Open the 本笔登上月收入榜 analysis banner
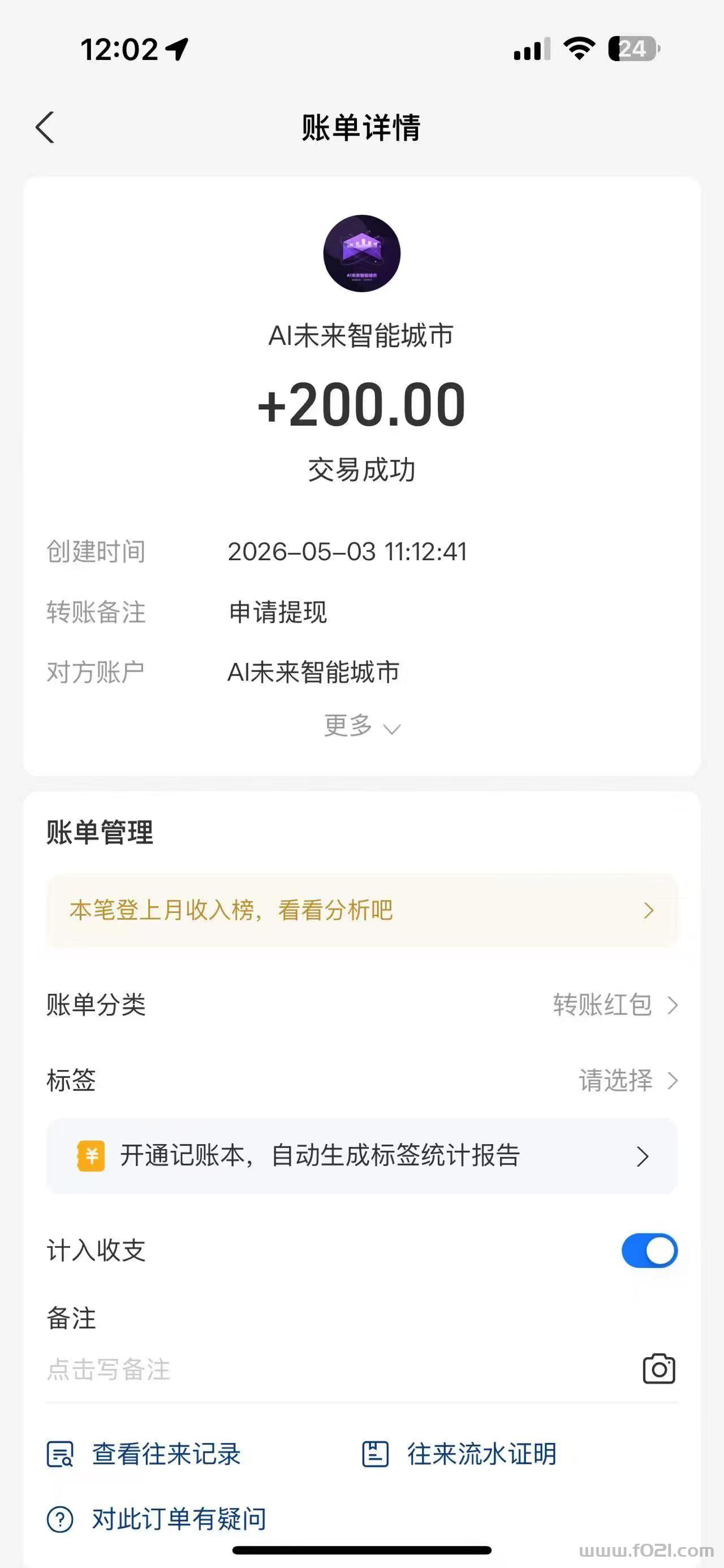 361,911
